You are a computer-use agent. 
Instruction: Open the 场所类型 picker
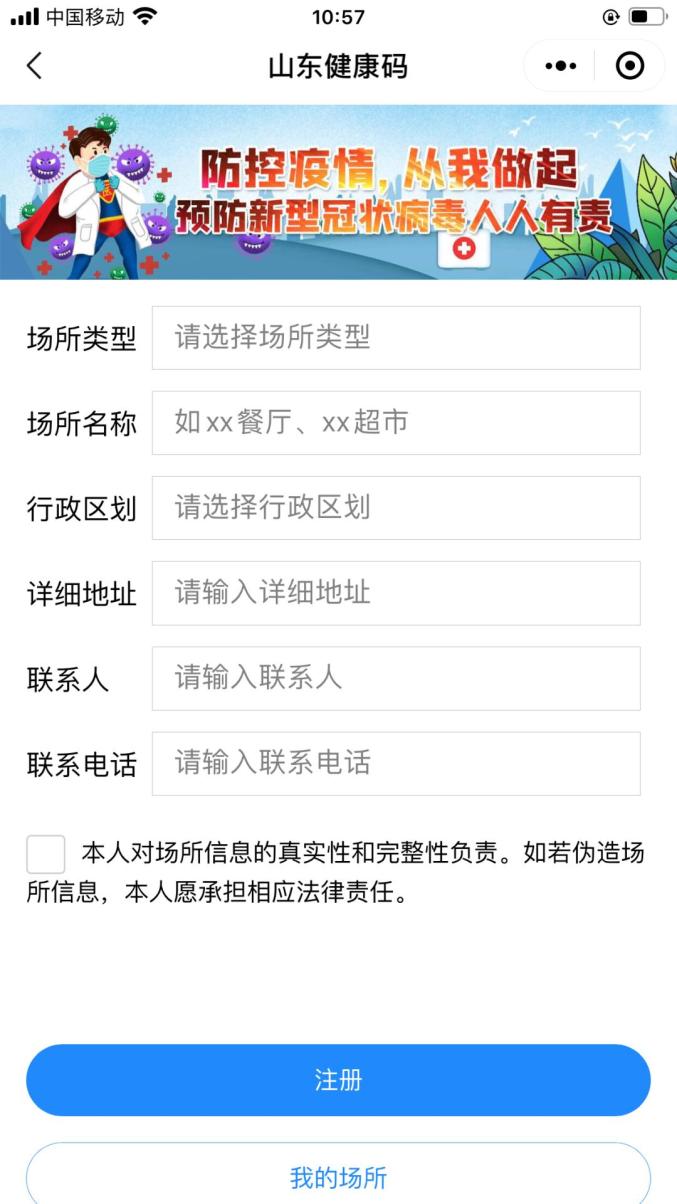pos(396,338)
